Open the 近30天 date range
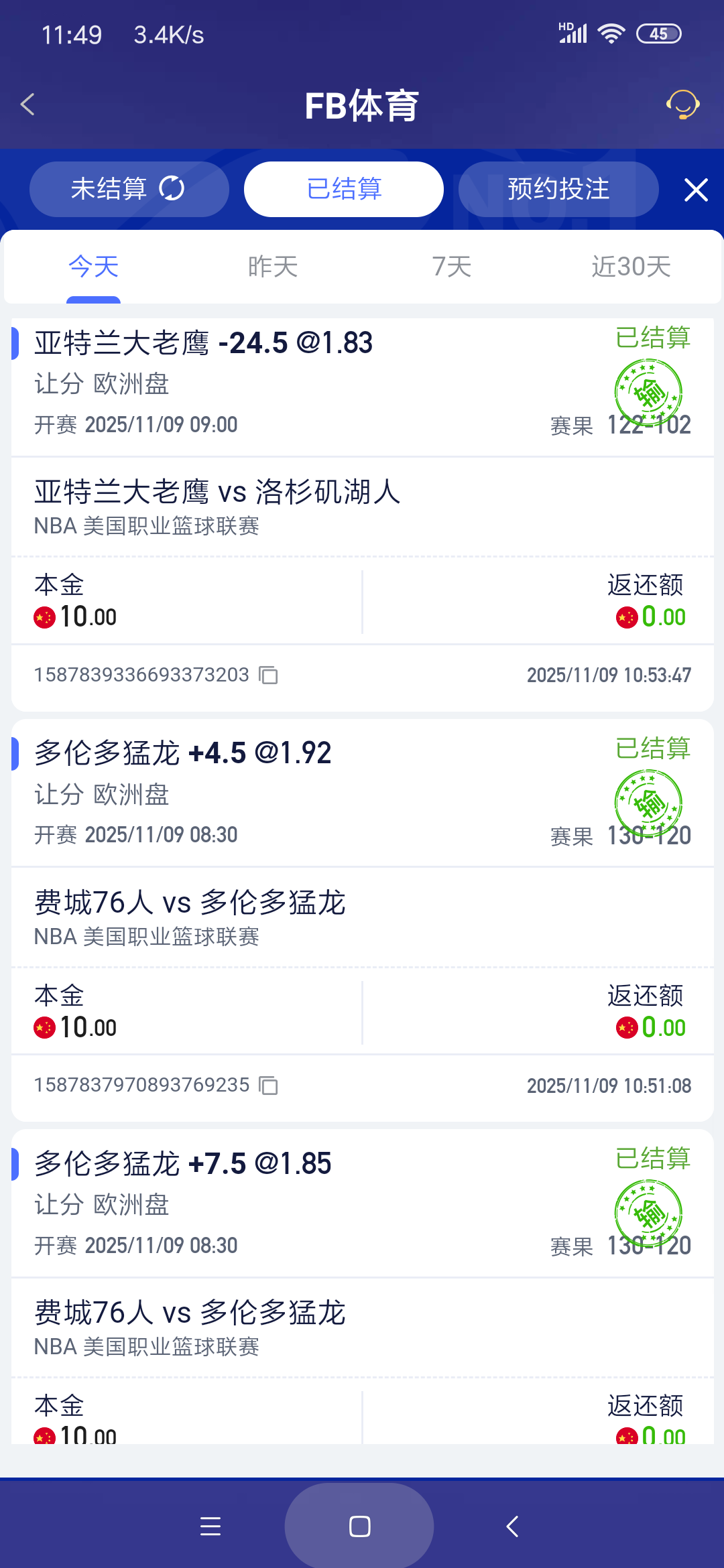Image resolution: width=724 pixels, height=1568 pixels. point(631,266)
